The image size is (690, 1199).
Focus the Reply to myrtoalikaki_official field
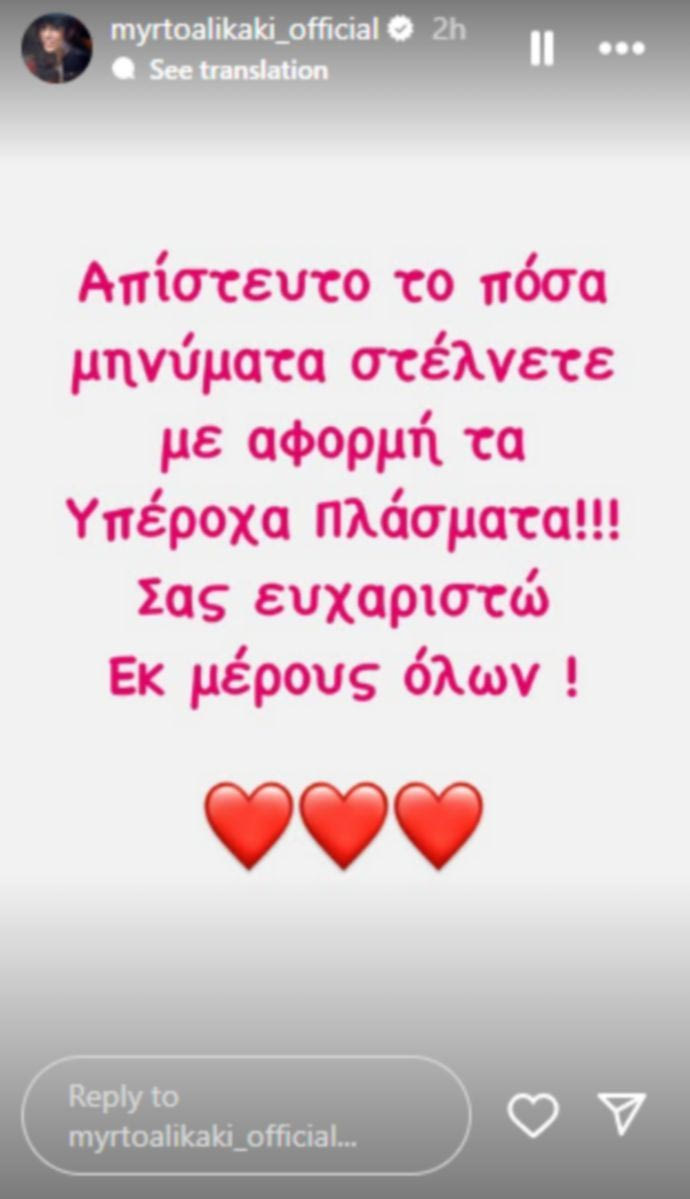245,1116
